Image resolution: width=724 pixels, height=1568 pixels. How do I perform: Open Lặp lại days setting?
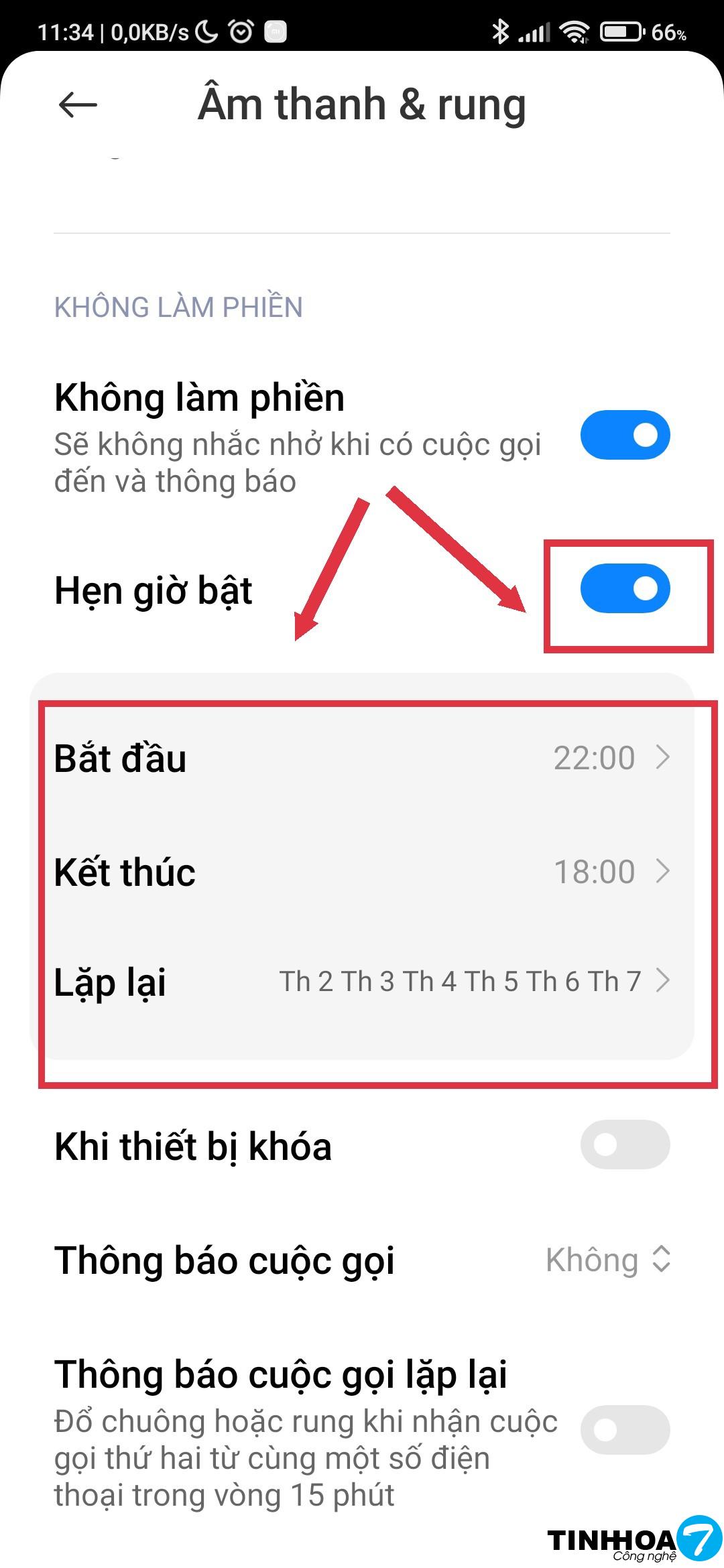click(x=362, y=982)
